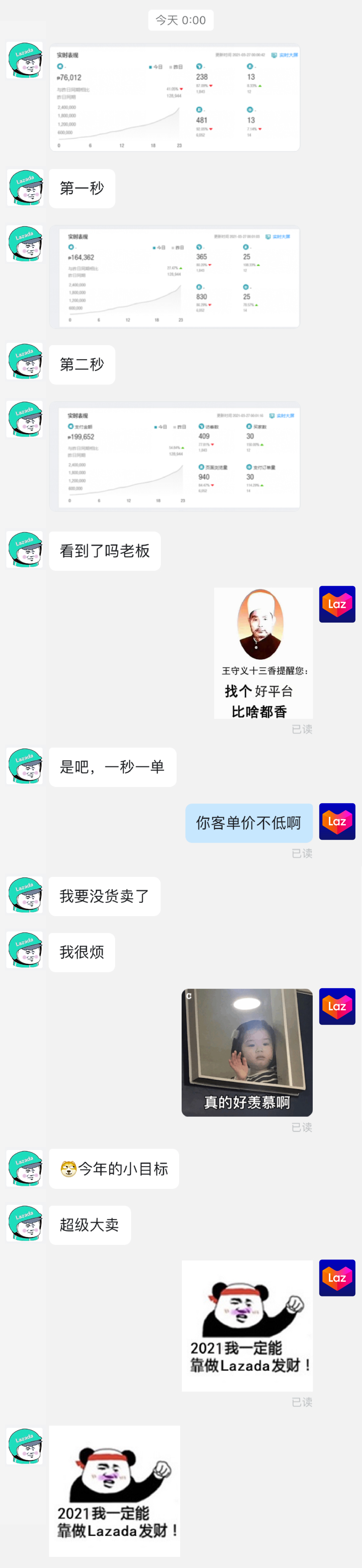Open the Laz avatar beside 你客单价不低啊
Viewport: 362px width, 1568px height.
pyautogui.click(x=337, y=821)
